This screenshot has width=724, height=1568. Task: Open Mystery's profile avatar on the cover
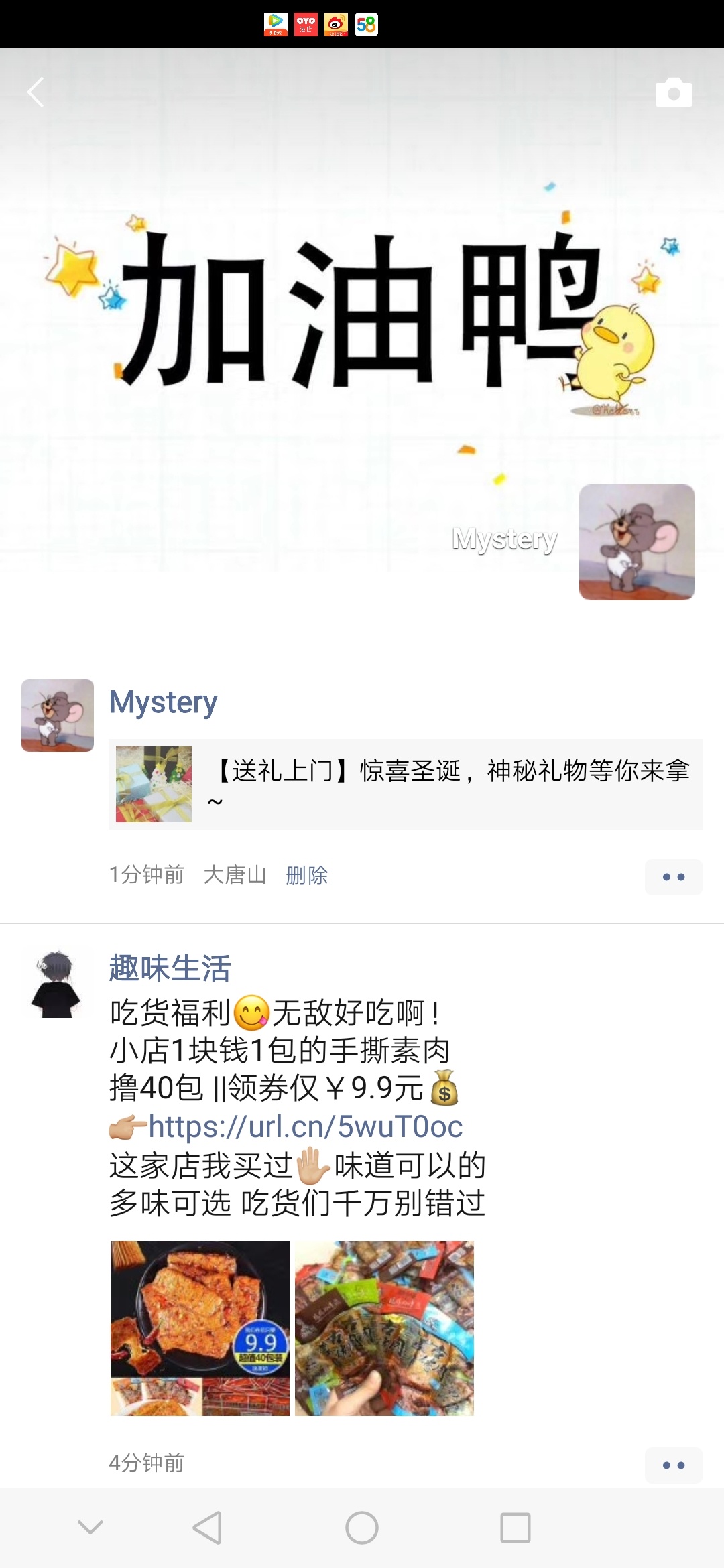tap(636, 542)
